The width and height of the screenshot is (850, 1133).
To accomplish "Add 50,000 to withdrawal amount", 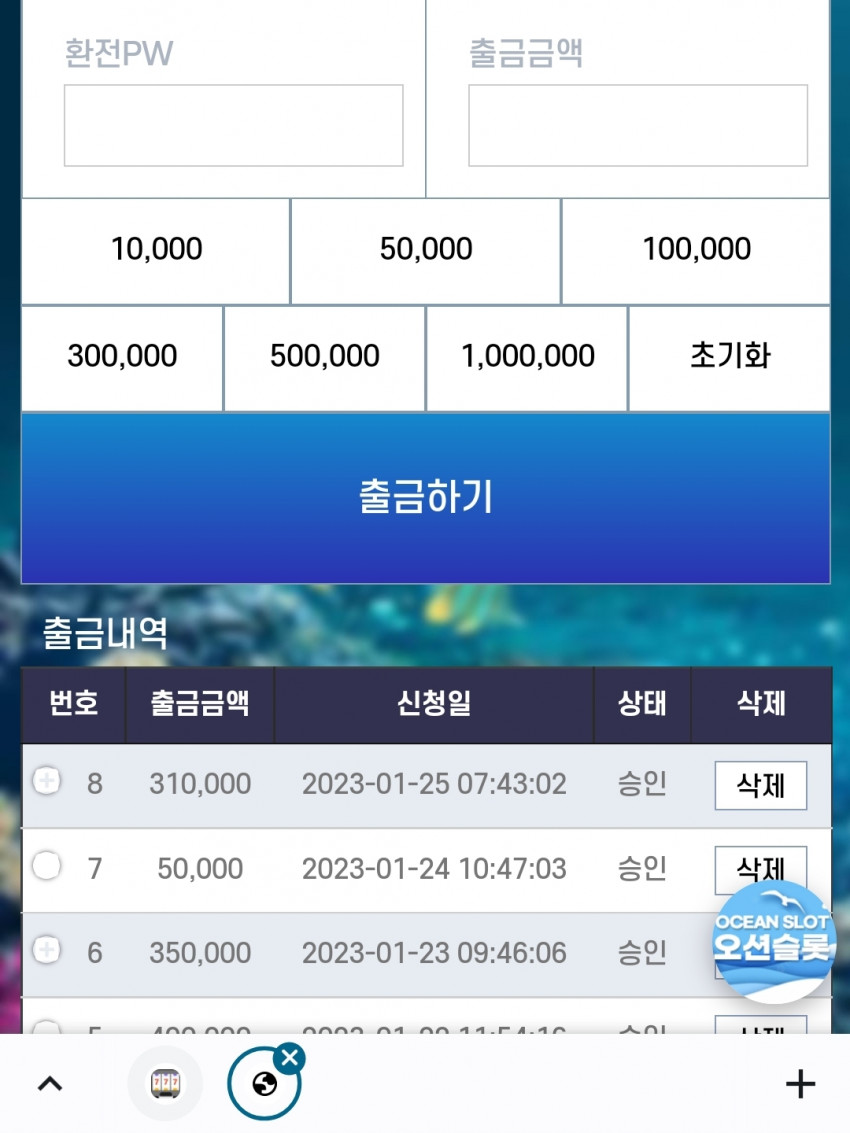I will coord(426,250).
